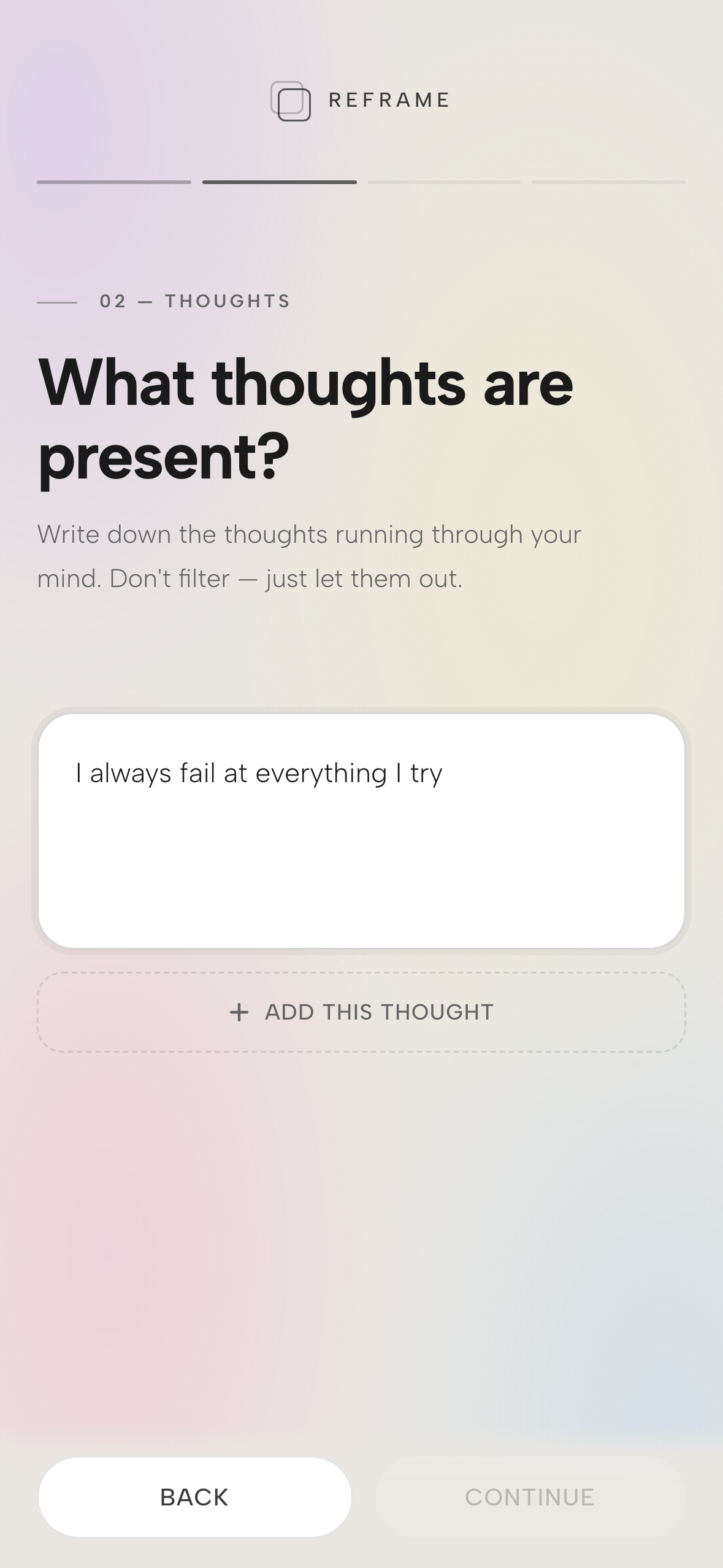The image size is (723, 1568).
Task: Tap the thought text field
Action: (x=361, y=831)
